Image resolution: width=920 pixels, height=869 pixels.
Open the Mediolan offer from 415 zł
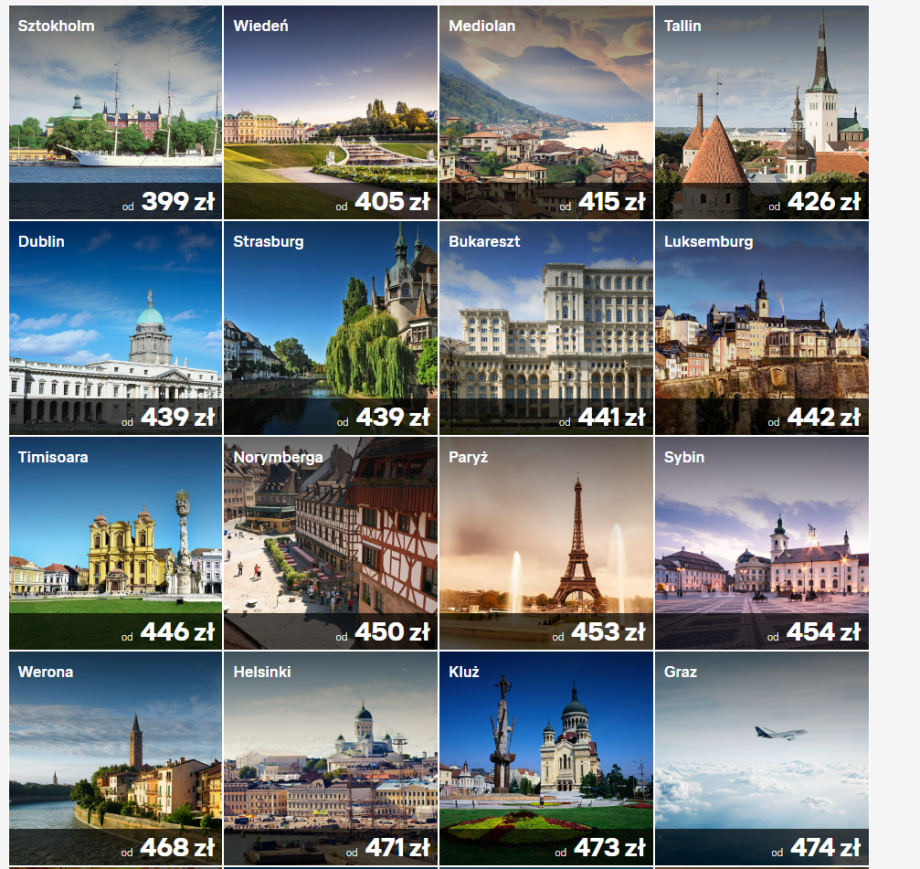pos(546,112)
